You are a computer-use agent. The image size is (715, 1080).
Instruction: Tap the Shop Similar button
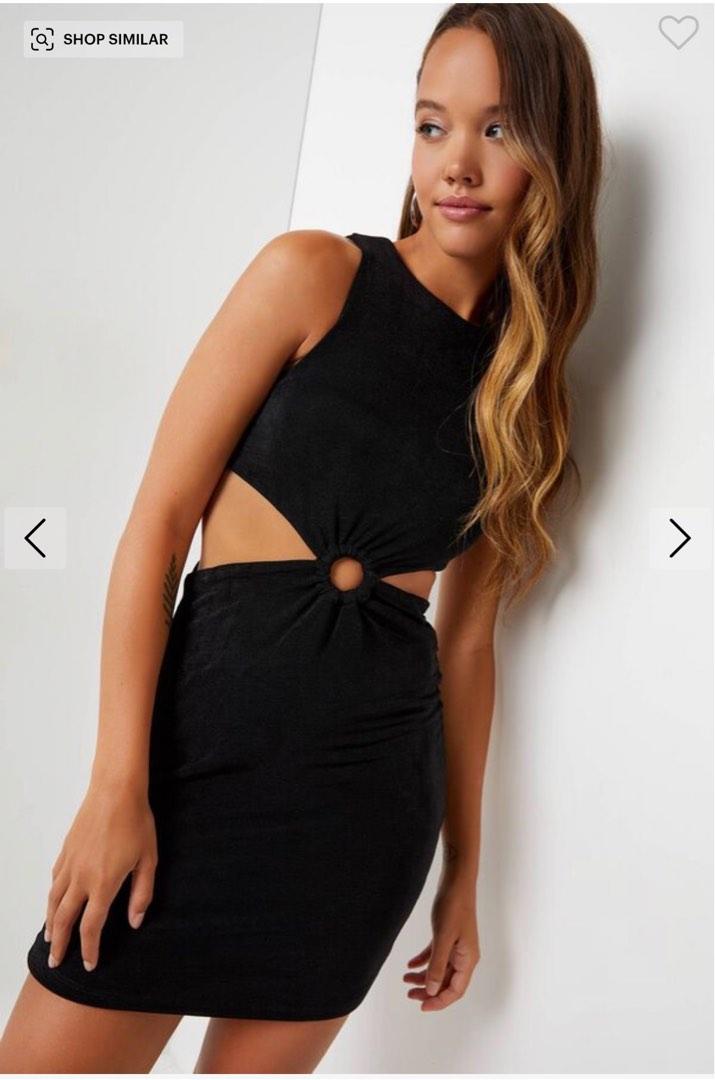pos(103,39)
